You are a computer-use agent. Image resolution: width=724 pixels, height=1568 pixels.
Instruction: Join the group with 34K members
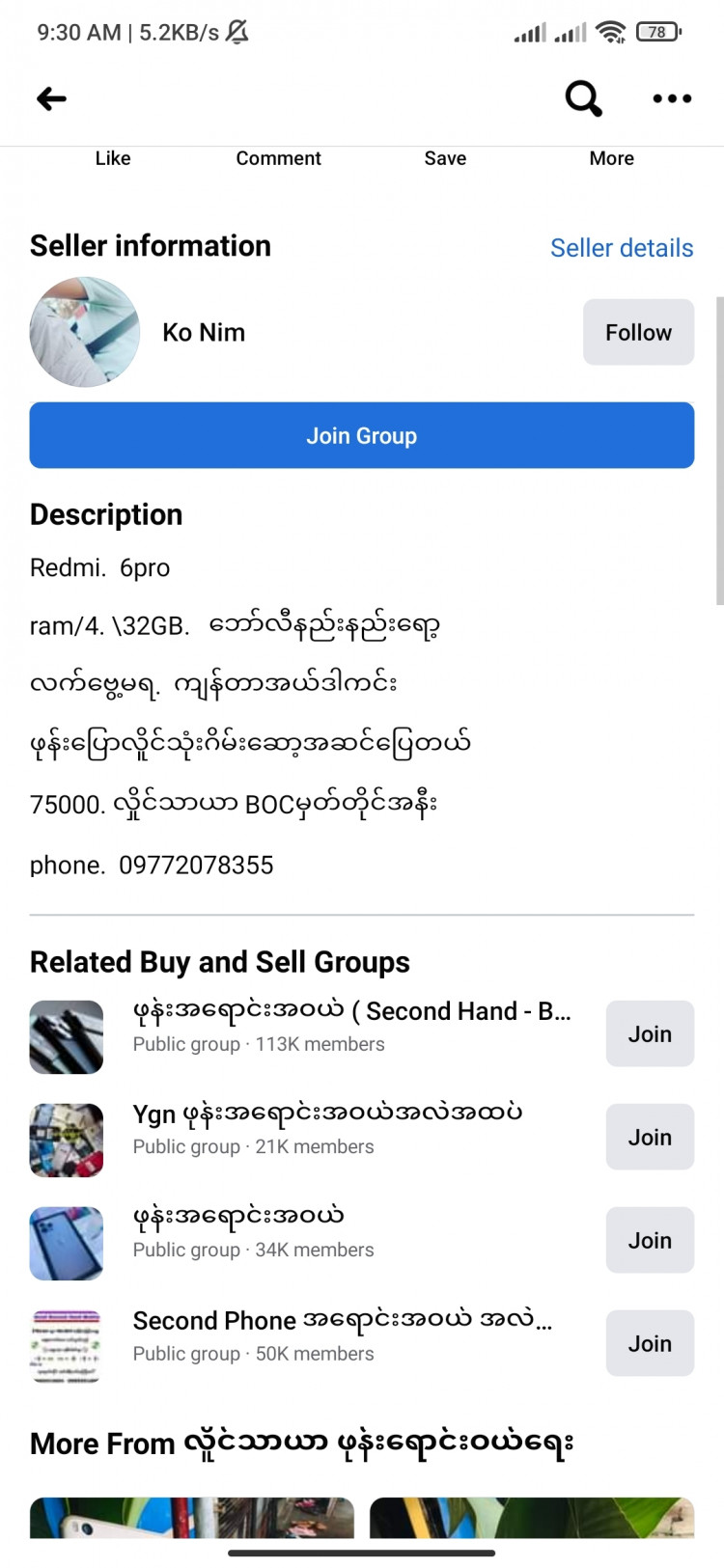[x=650, y=1240]
